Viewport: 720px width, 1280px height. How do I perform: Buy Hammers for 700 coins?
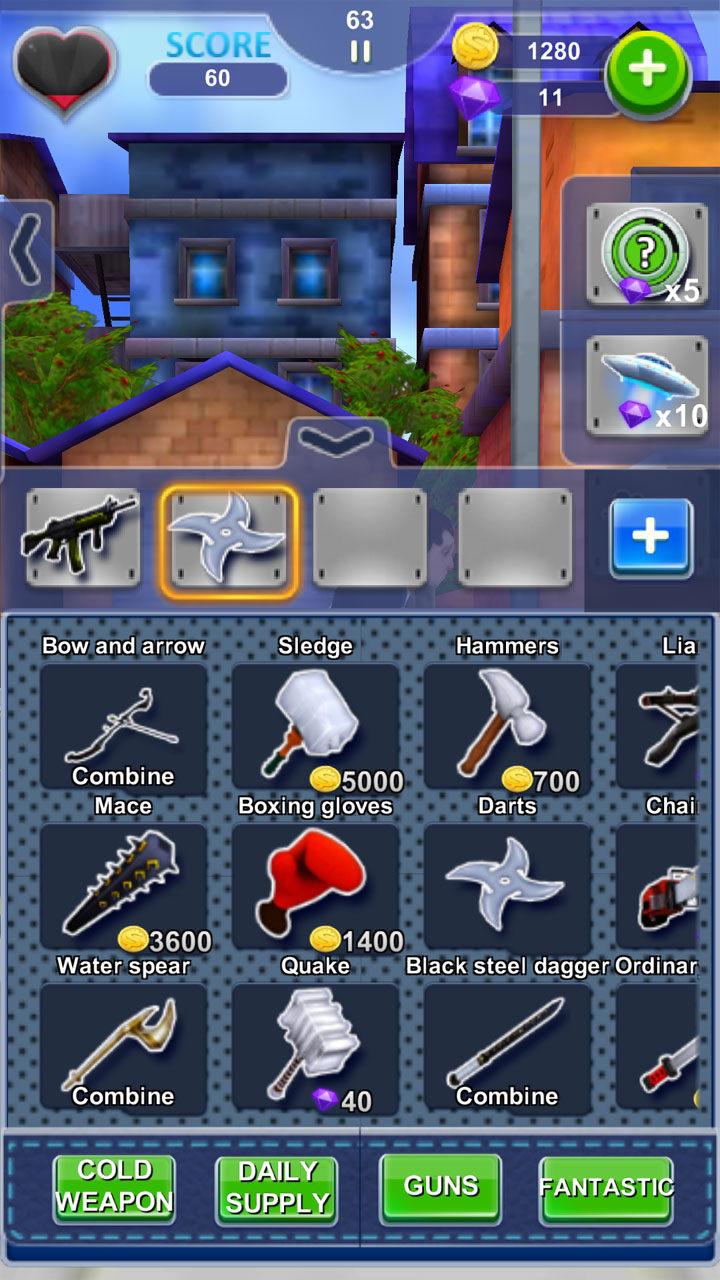(x=507, y=728)
